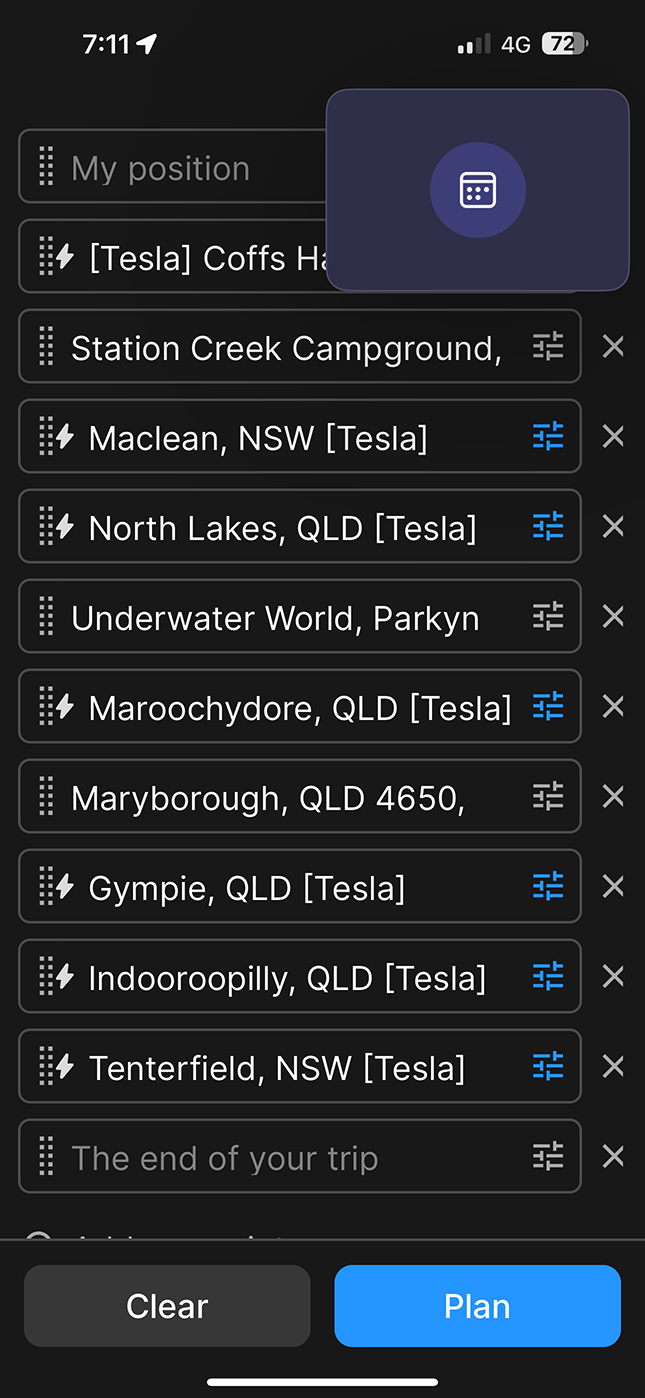
Task: Open charger options for Maclean, NSW
Action: pyautogui.click(x=548, y=436)
